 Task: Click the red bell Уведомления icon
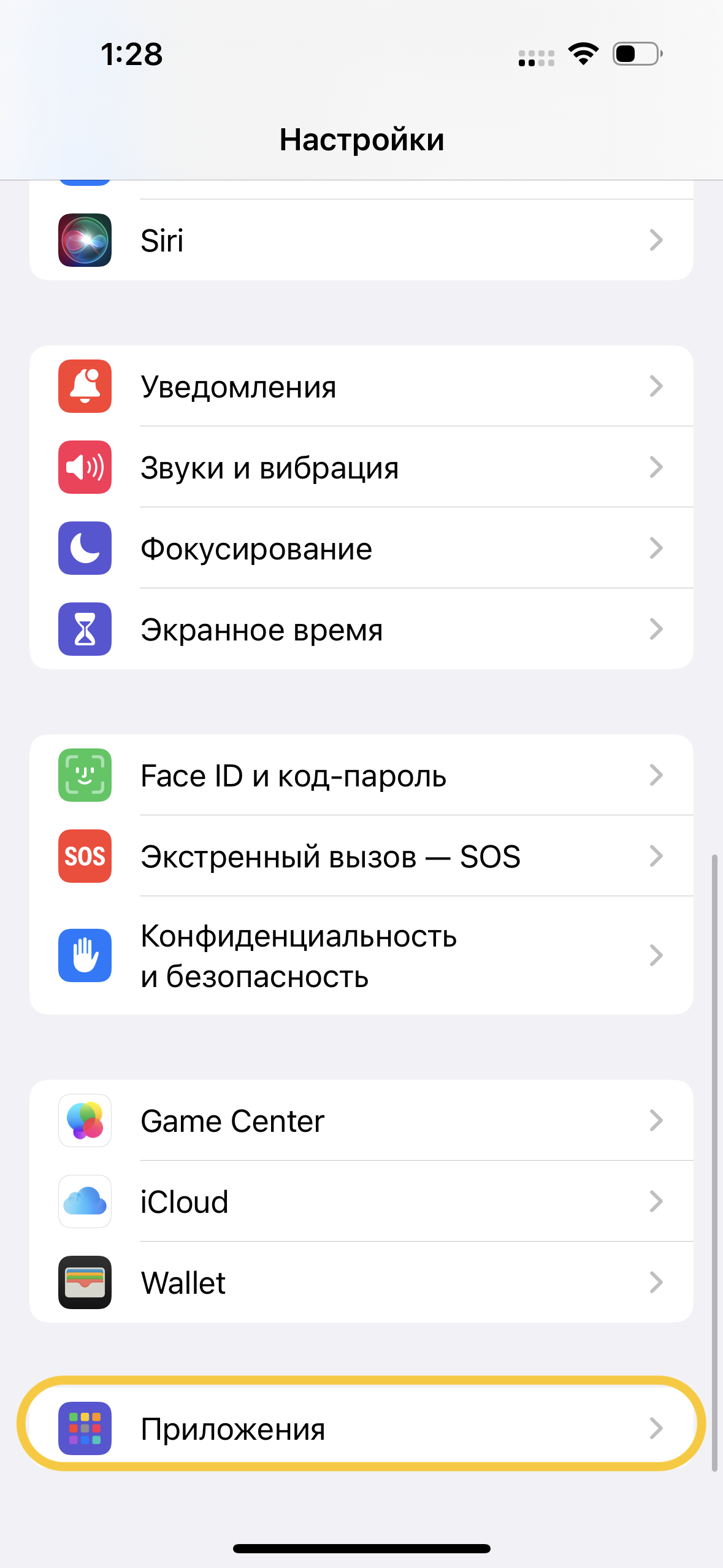pos(85,386)
